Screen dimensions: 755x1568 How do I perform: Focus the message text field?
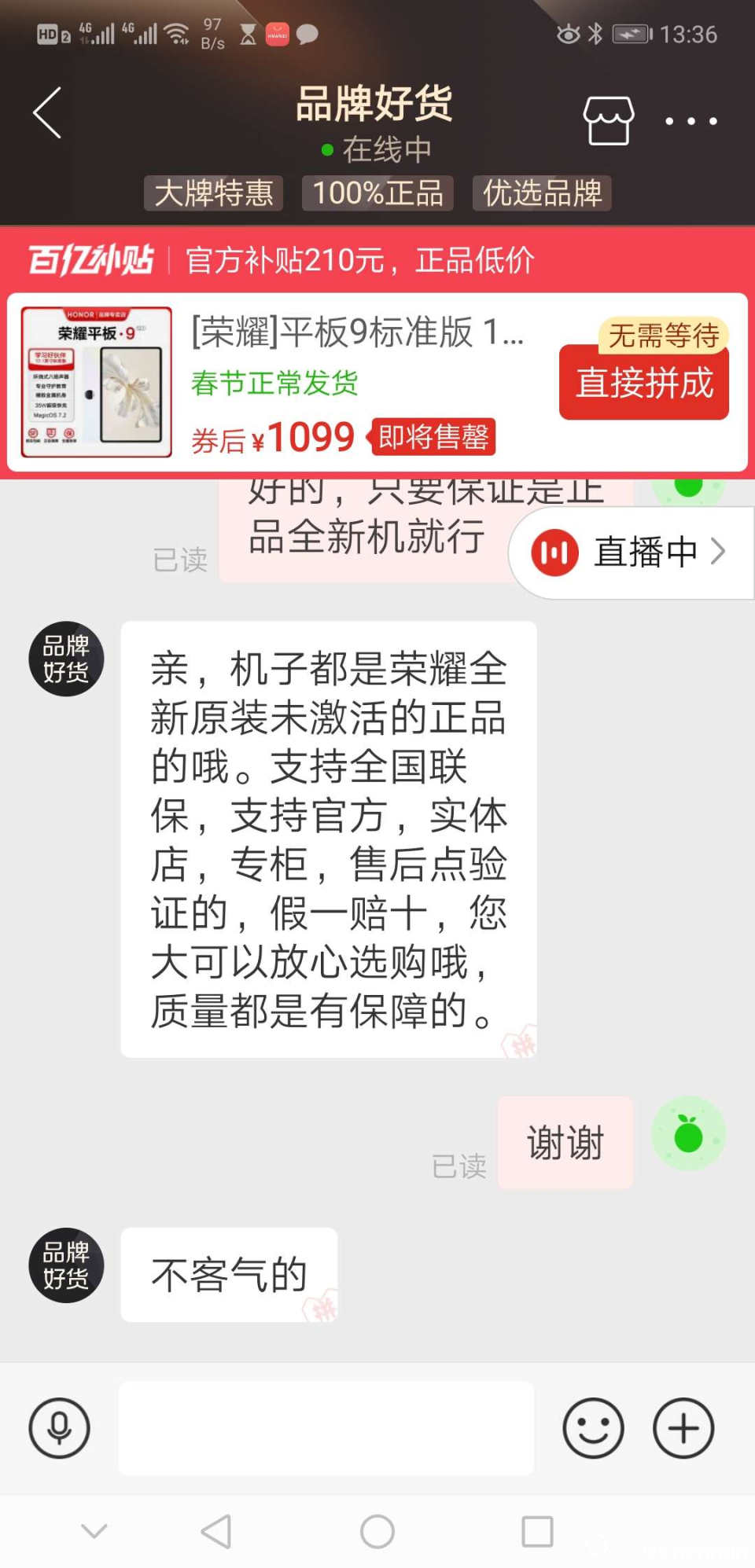coord(326,1428)
